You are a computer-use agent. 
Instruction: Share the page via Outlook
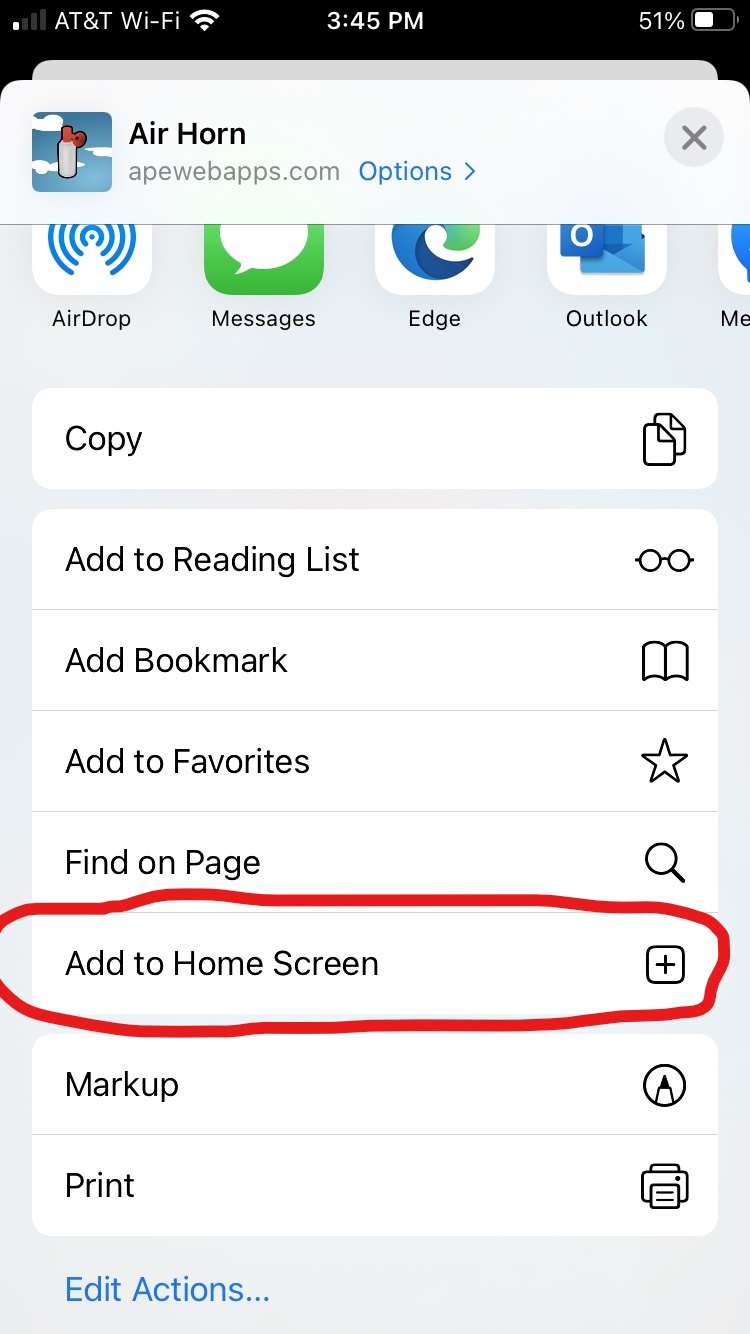tap(607, 268)
